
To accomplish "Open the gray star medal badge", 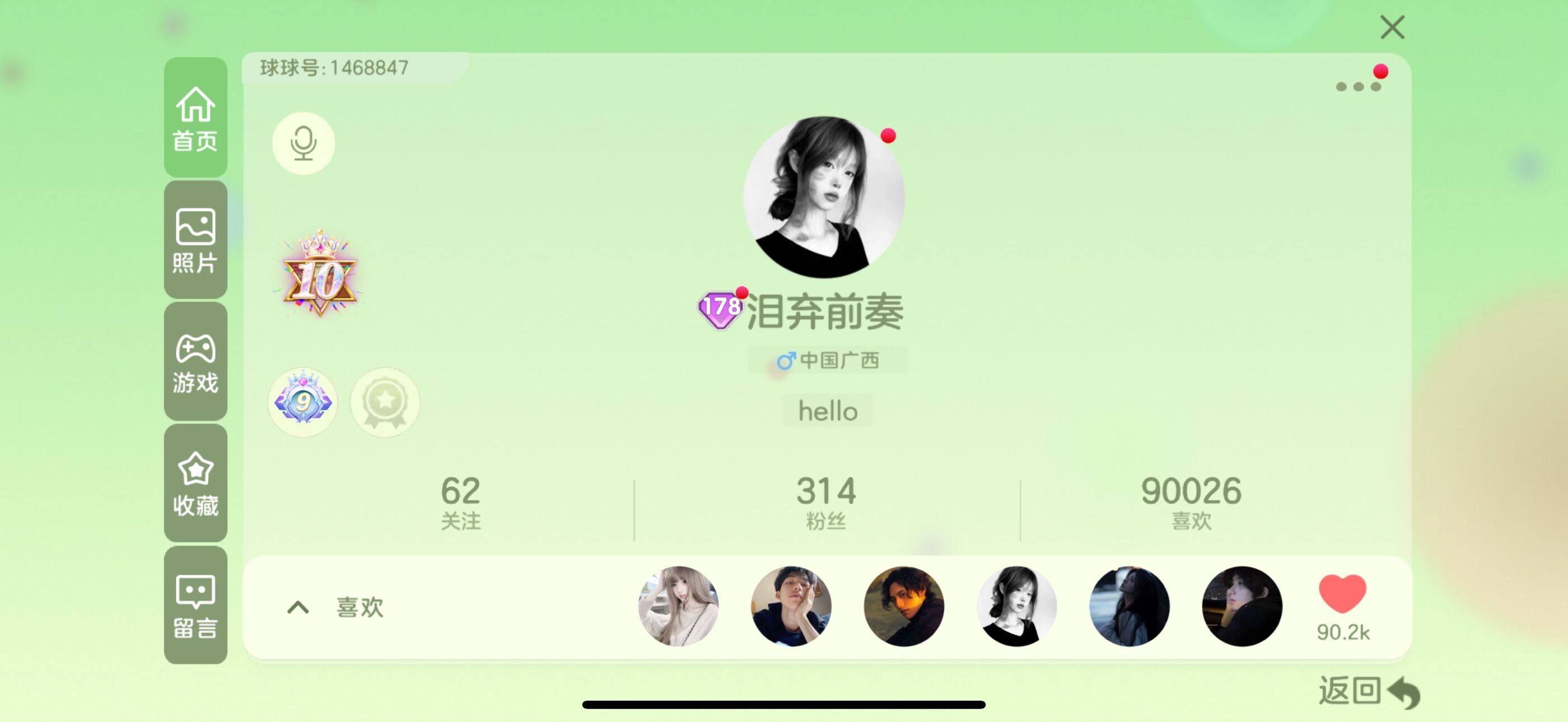I will 385,402.
